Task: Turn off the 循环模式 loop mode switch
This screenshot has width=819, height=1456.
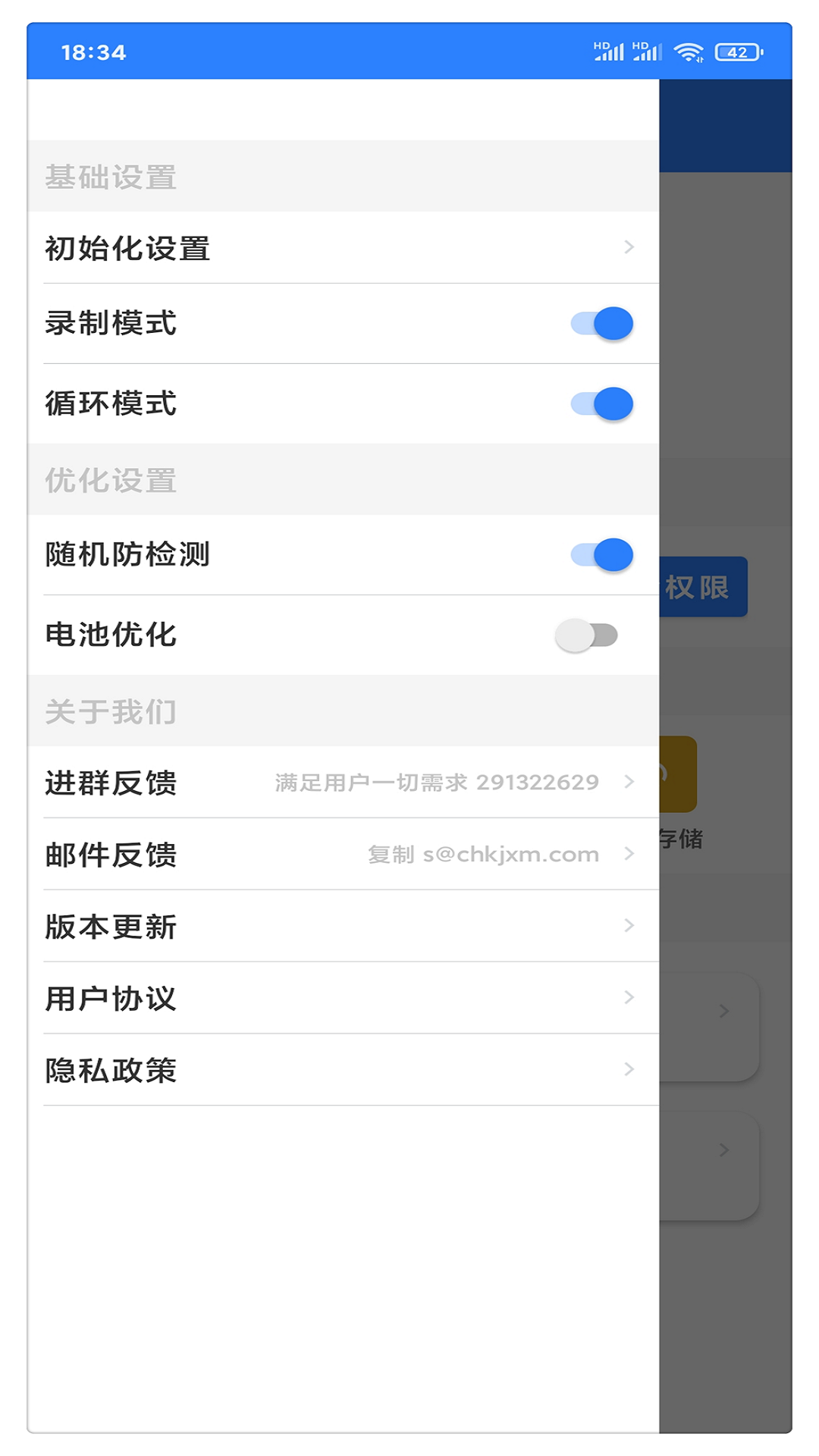Action: [603, 403]
